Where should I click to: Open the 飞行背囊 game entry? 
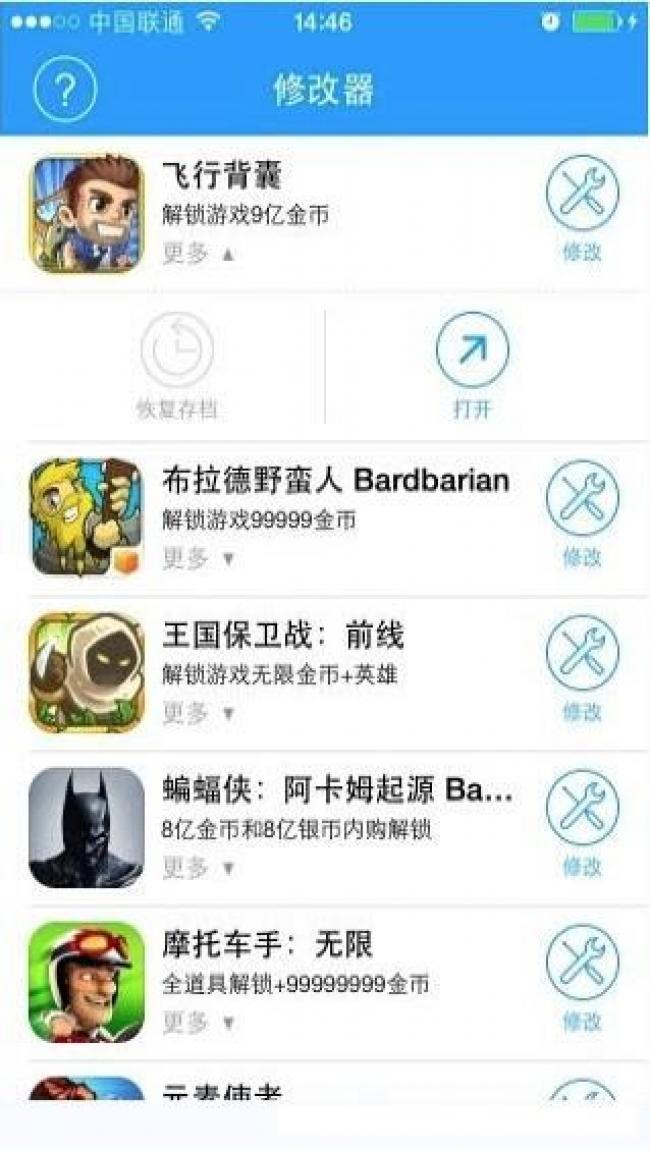coord(86,213)
